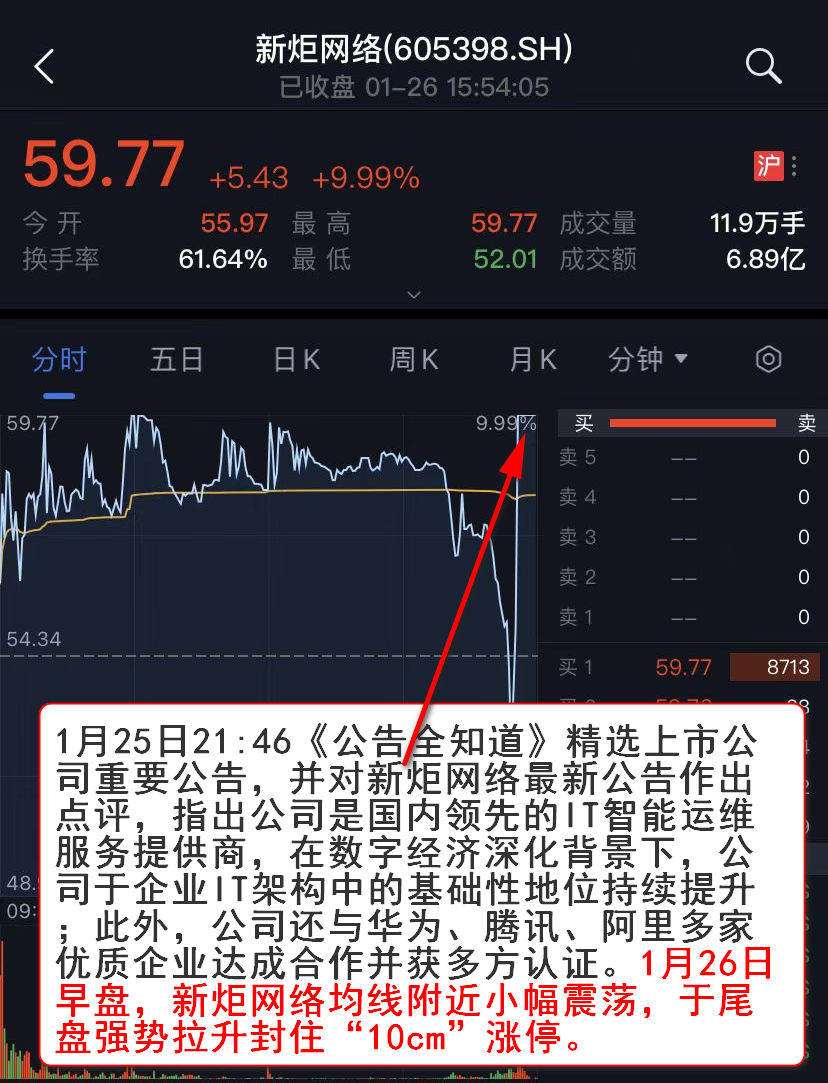The width and height of the screenshot is (828, 1083).
Task: Open the 分钟 interval dropdown
Action: point(648,360)
